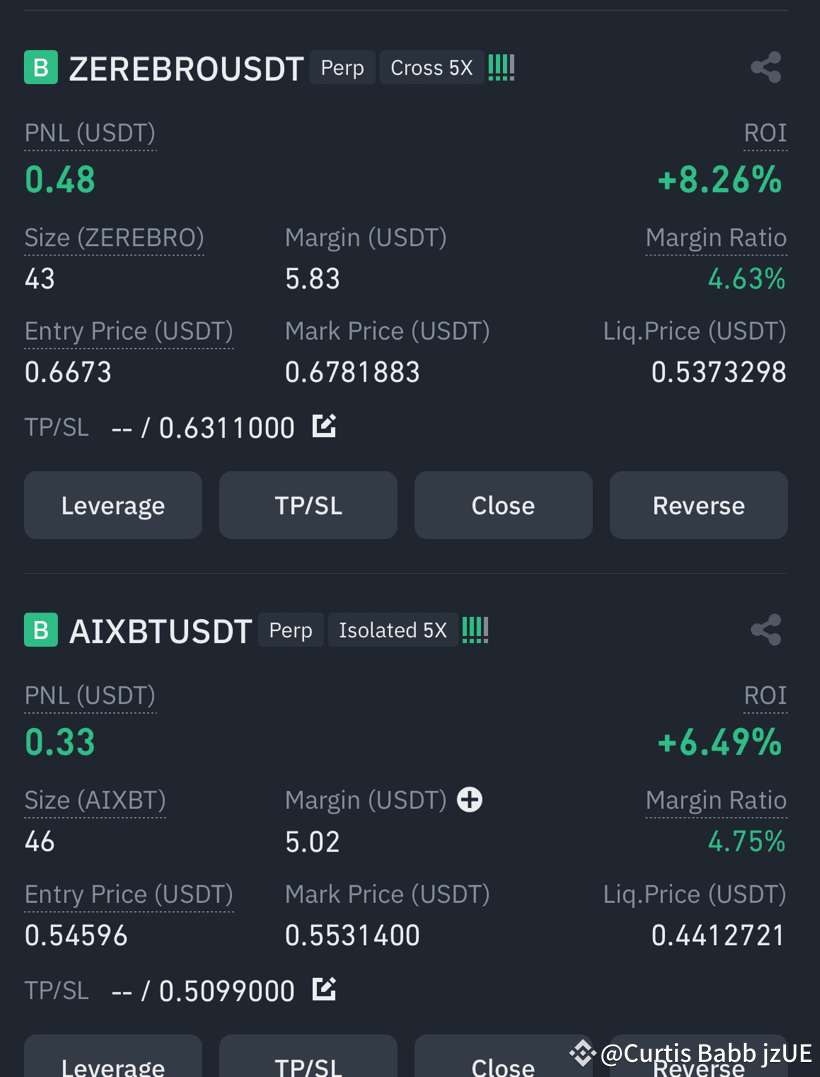820x1077 pixels.
Task: Click the Entry Price (USDT) underlined label
Action: tap(128, 331)
